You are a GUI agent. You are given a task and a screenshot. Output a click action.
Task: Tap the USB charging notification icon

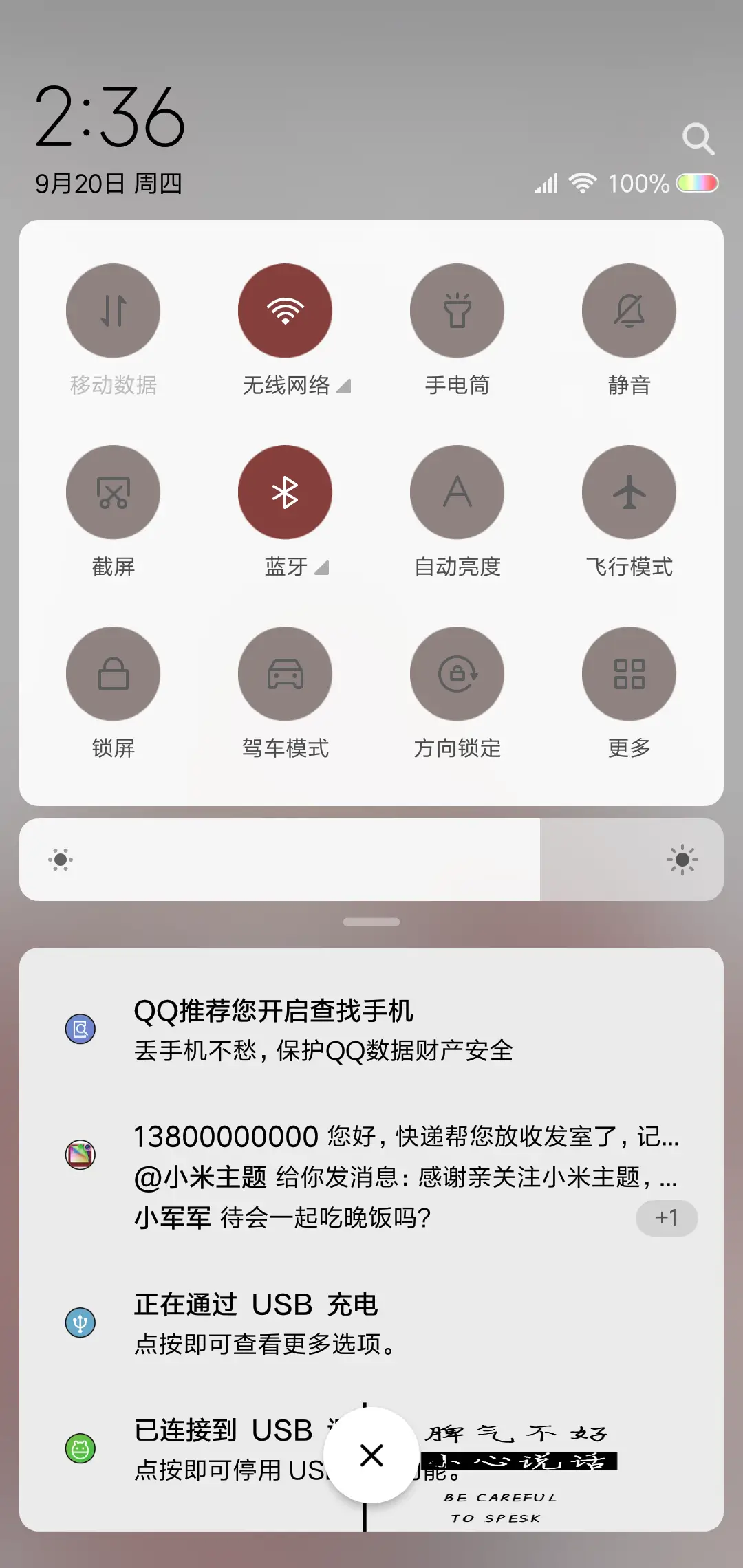click(80, 1321)
